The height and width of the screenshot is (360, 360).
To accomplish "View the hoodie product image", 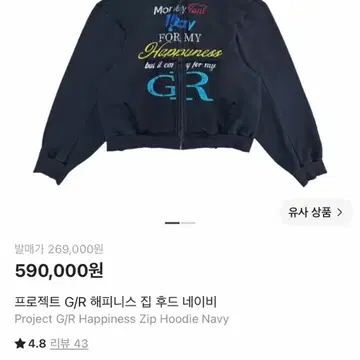I will pyautogui.click(x=180, y=92).
